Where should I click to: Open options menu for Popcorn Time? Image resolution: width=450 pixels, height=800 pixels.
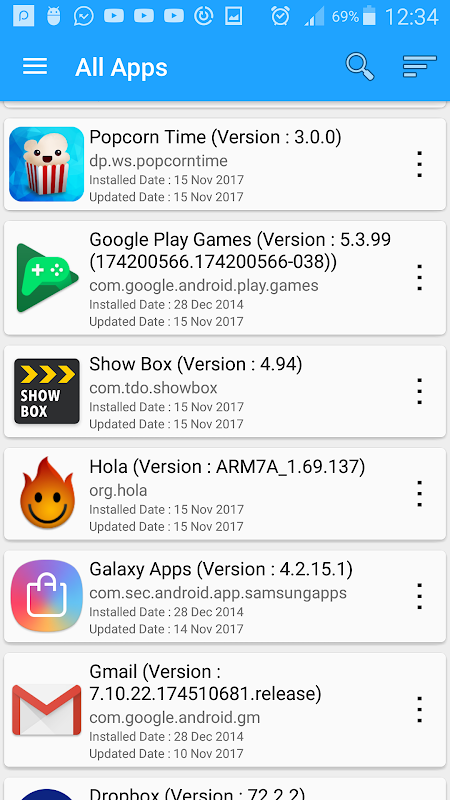click(419, 164)
